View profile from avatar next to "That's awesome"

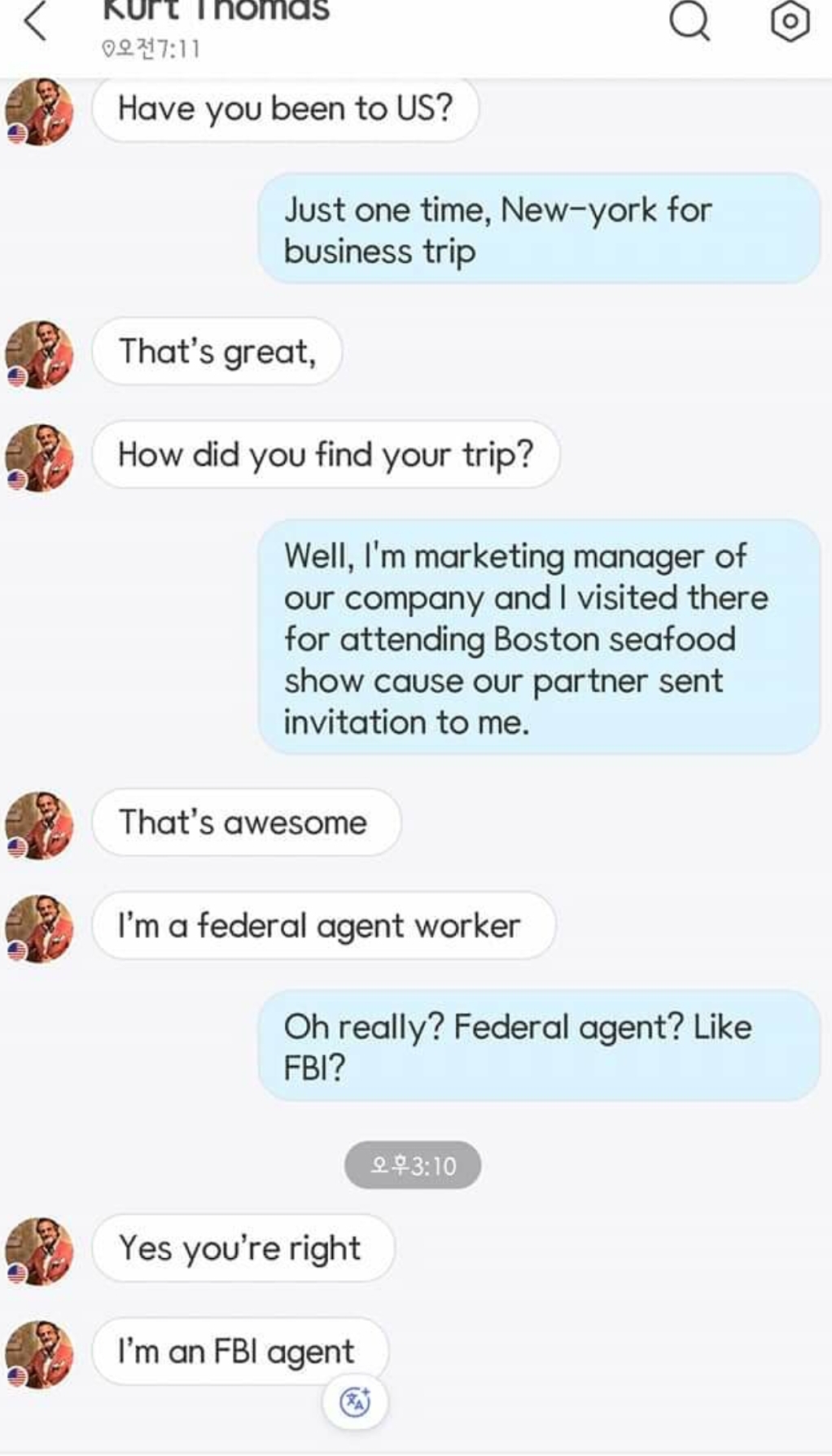39,825
